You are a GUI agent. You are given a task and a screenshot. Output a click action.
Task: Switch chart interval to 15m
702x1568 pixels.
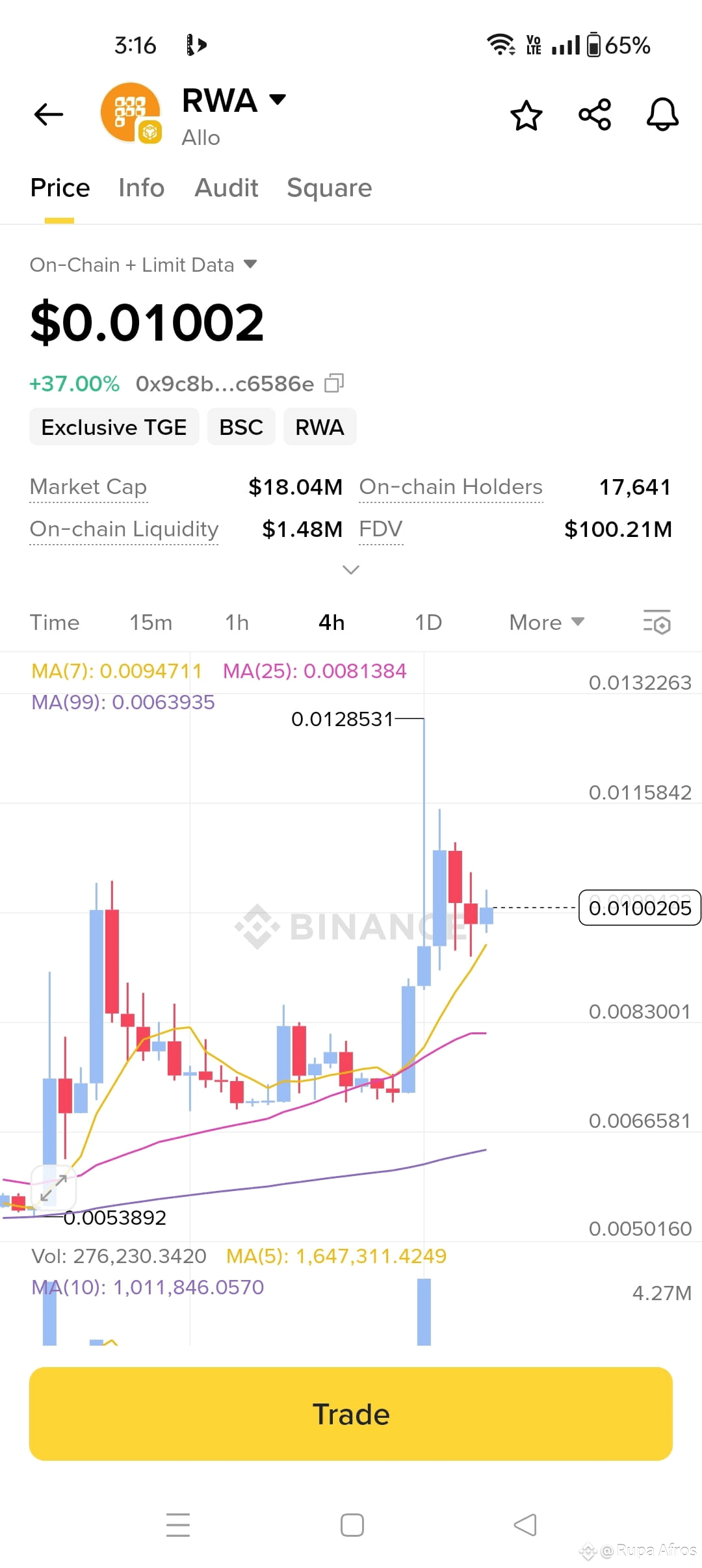[150, 622]
